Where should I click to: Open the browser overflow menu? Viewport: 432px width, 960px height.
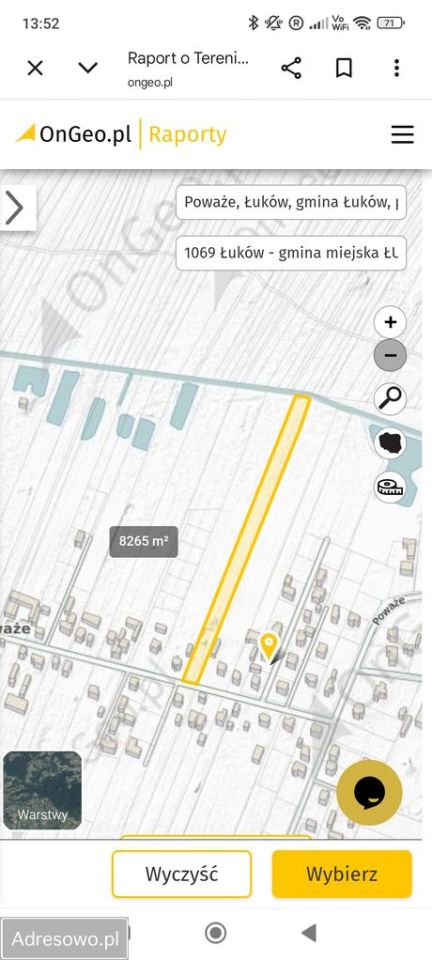click(x=397, y=68)
